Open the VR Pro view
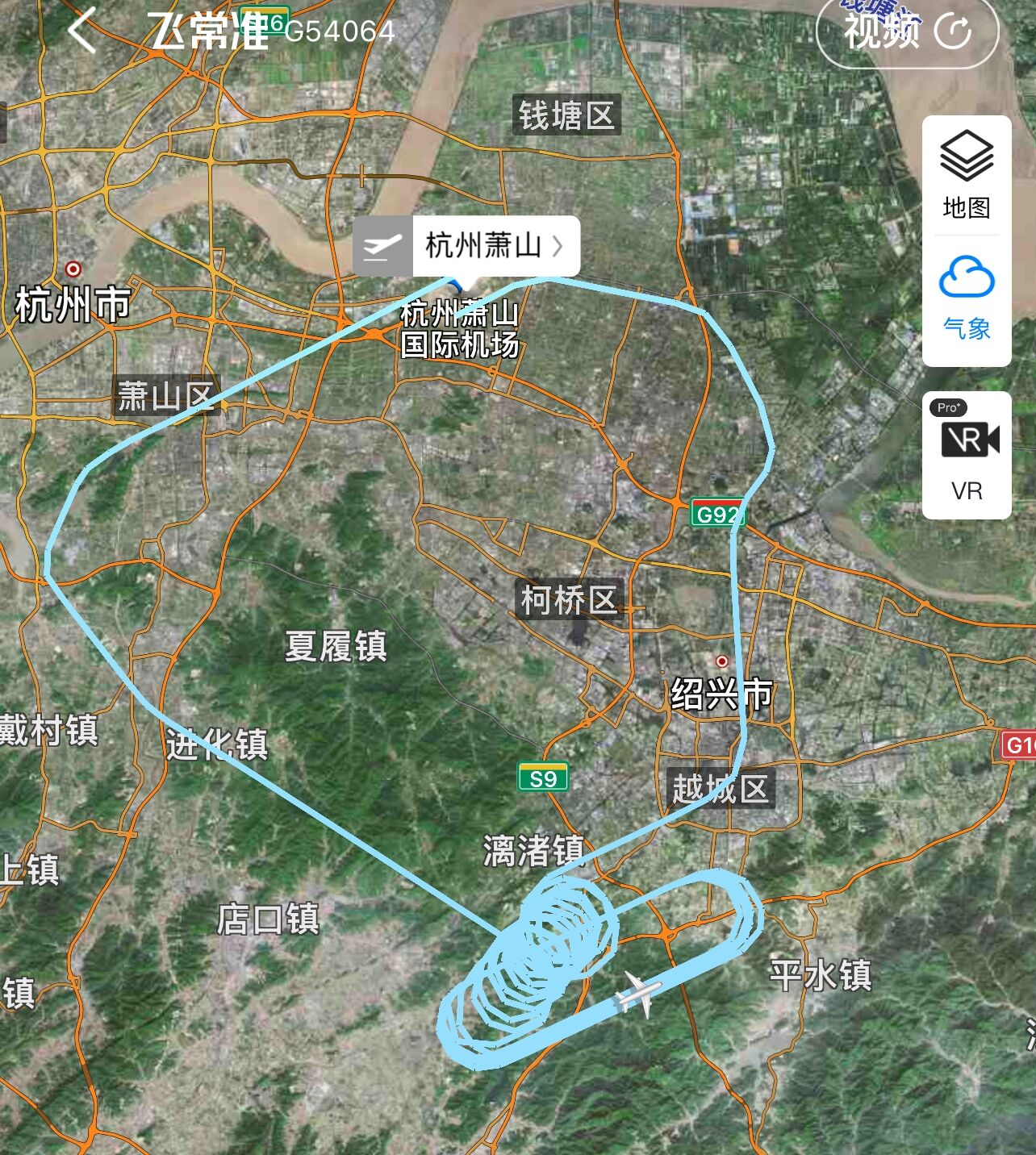This screenshot has width=1036, height=1155. [967, 455]
